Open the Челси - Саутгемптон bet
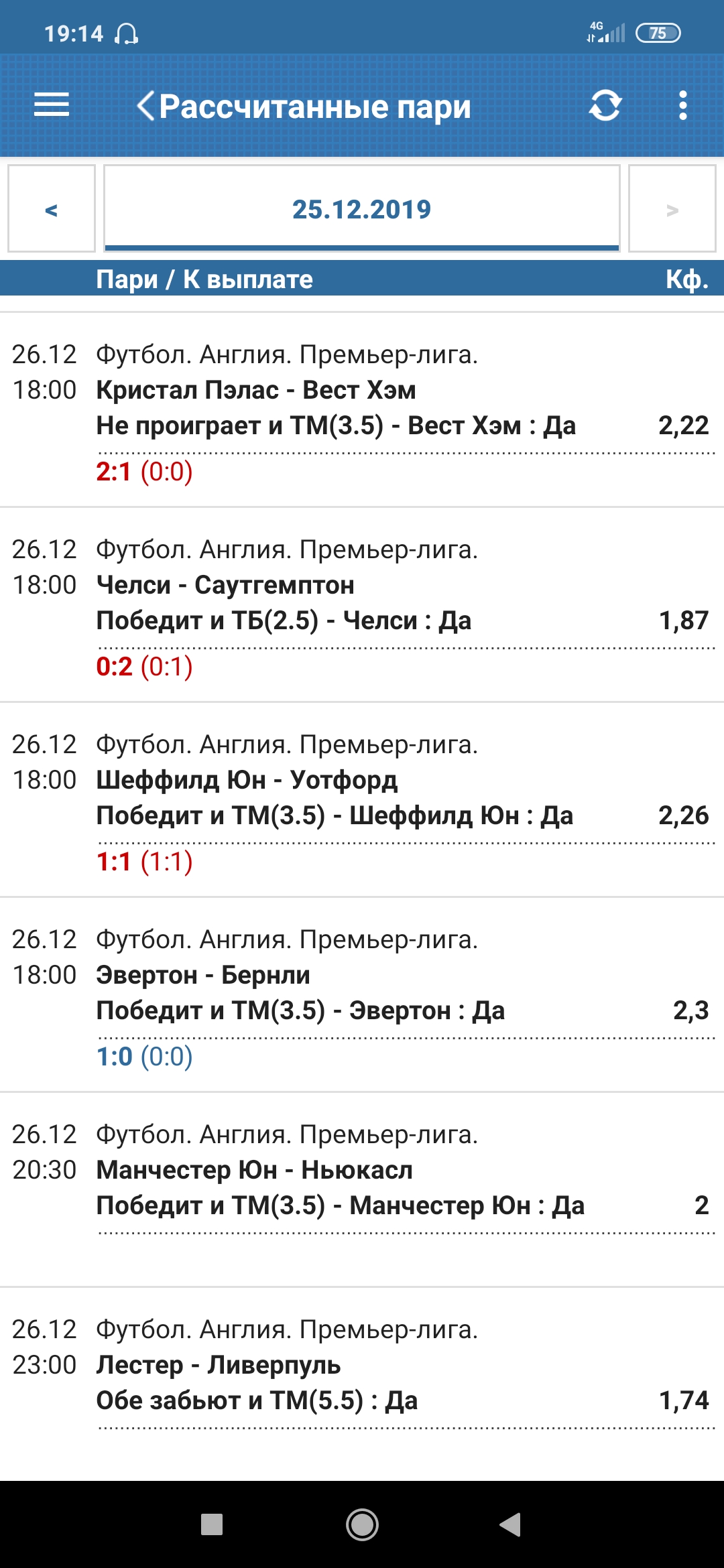 tap(362, 603)
